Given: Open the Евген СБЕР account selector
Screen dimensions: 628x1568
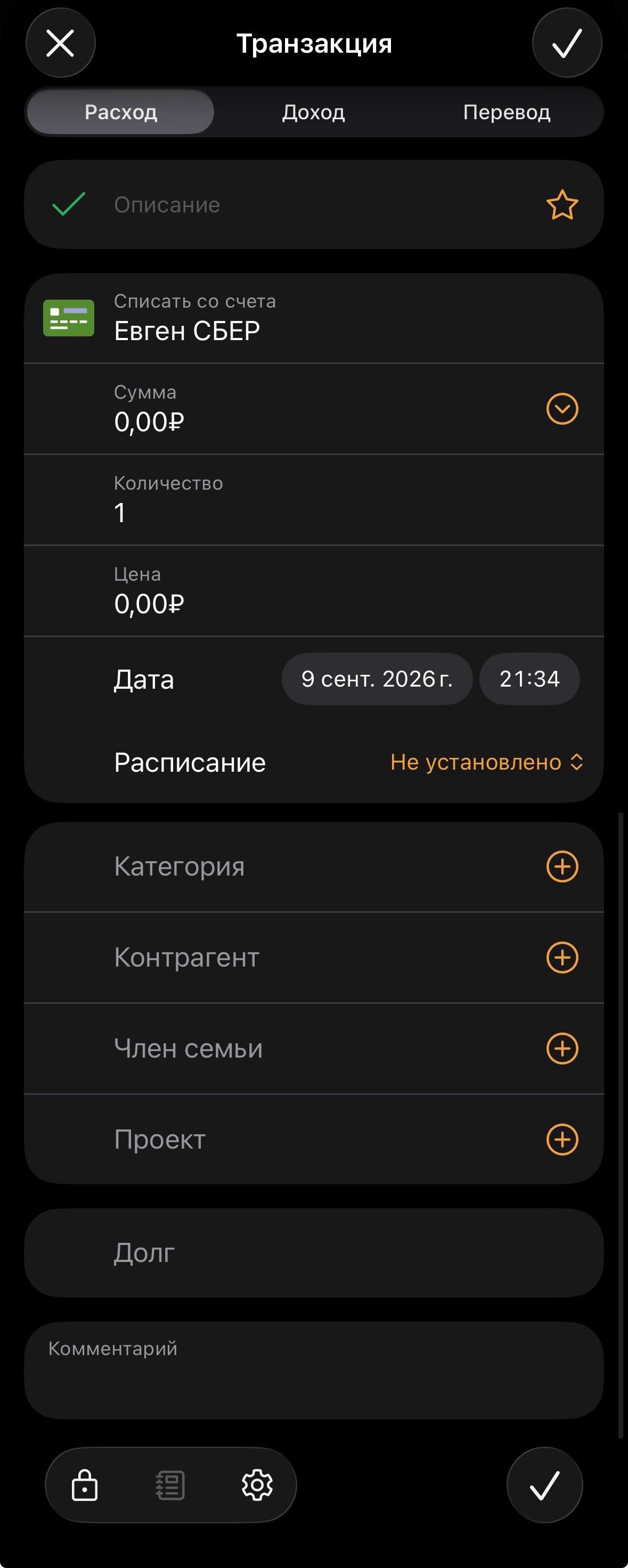Looking at the screenshot, I should click(314, 318).
